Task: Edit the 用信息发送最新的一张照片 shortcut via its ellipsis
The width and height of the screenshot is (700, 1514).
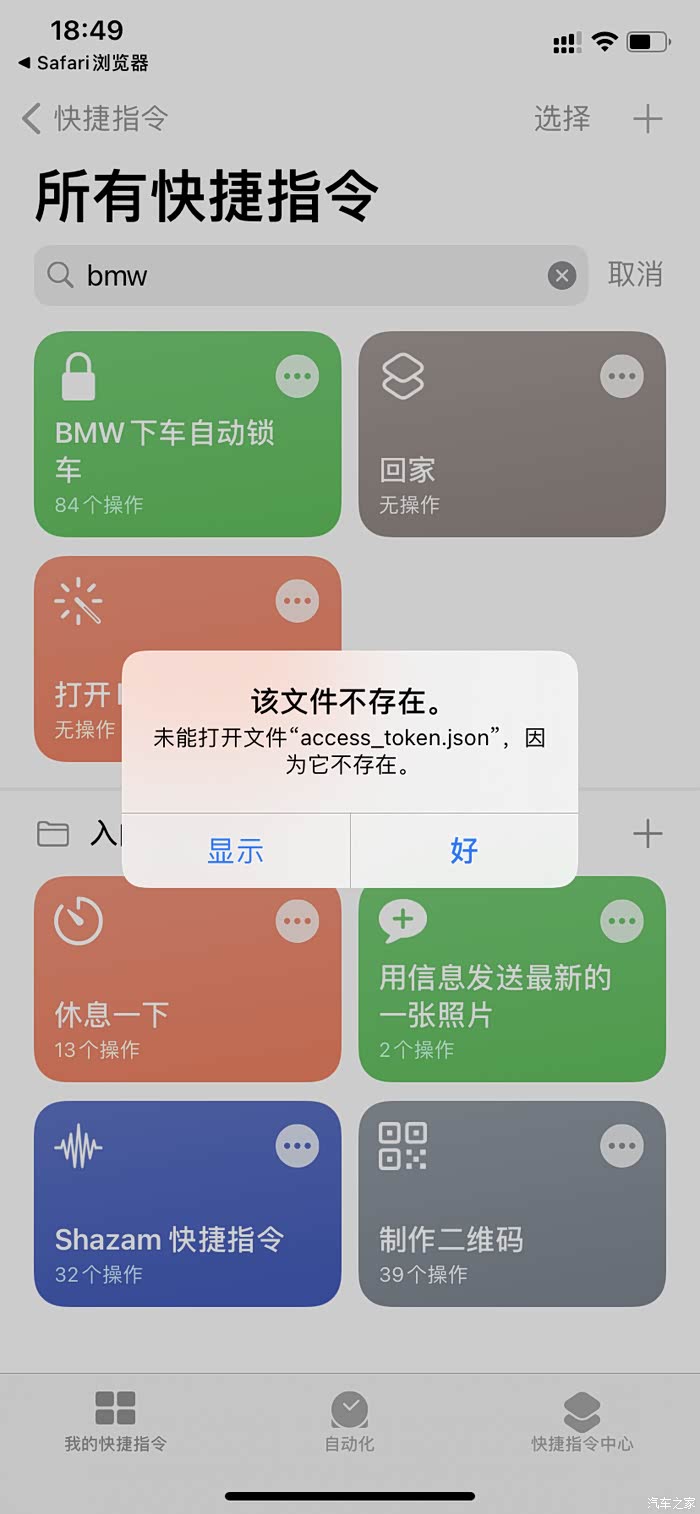Action: (622, 921)
